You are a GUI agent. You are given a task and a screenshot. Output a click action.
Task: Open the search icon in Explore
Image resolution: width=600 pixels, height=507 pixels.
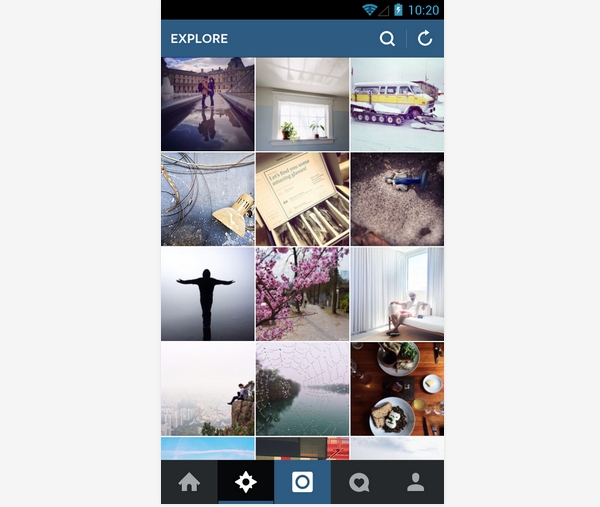point(387,39)
